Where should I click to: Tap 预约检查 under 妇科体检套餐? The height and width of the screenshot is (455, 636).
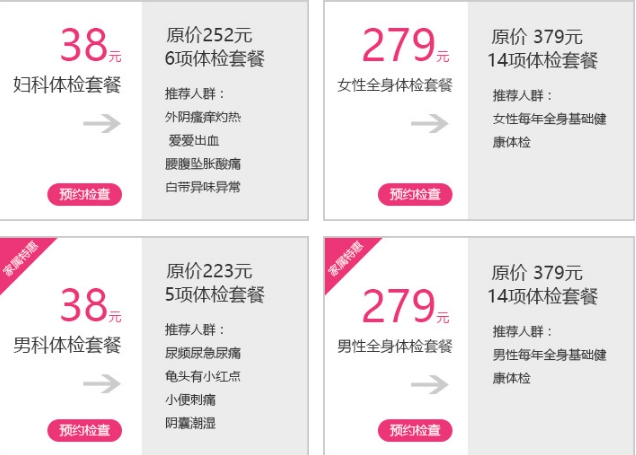click(x=84, y=194)
